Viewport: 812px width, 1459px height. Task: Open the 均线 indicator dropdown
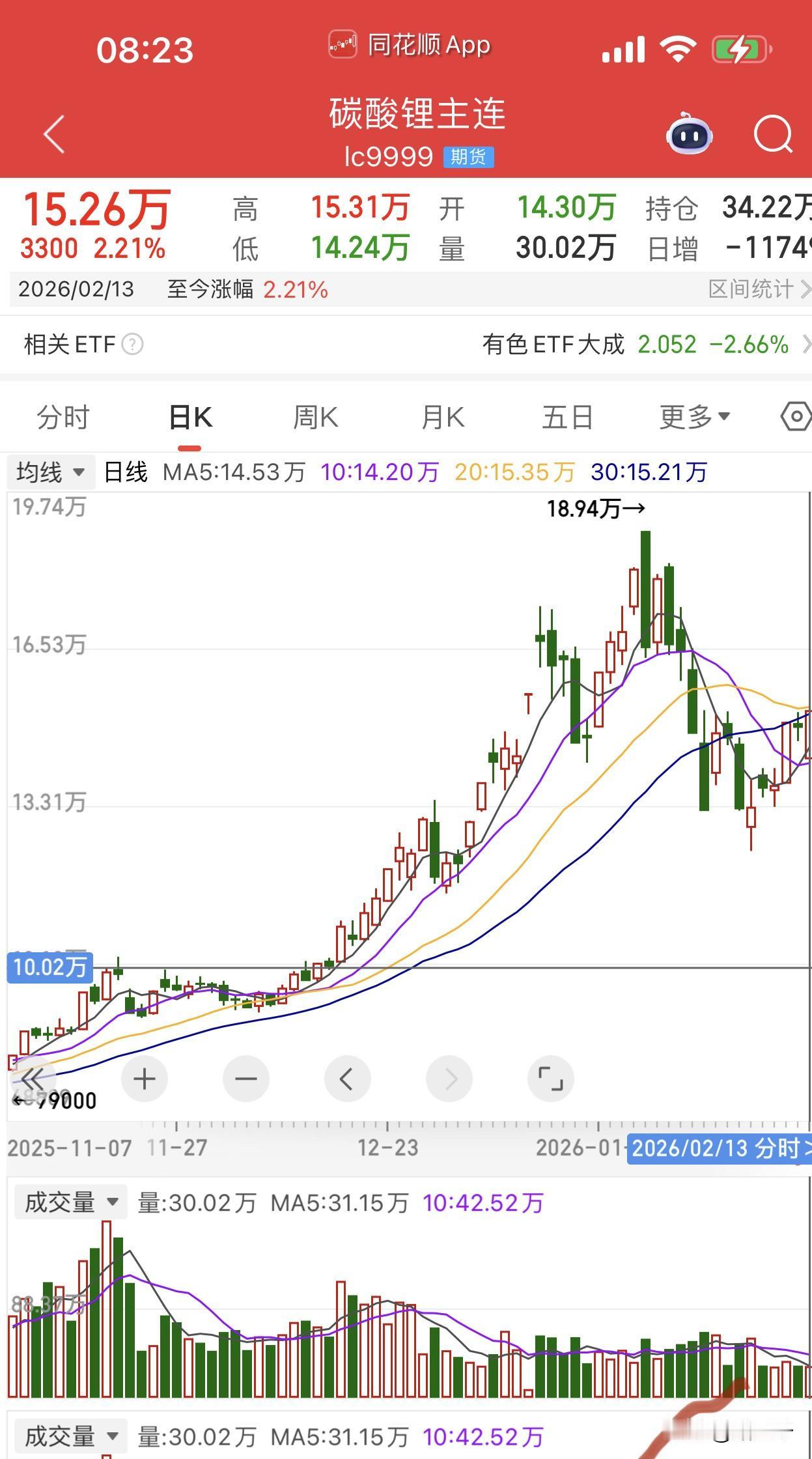point(50,472)
